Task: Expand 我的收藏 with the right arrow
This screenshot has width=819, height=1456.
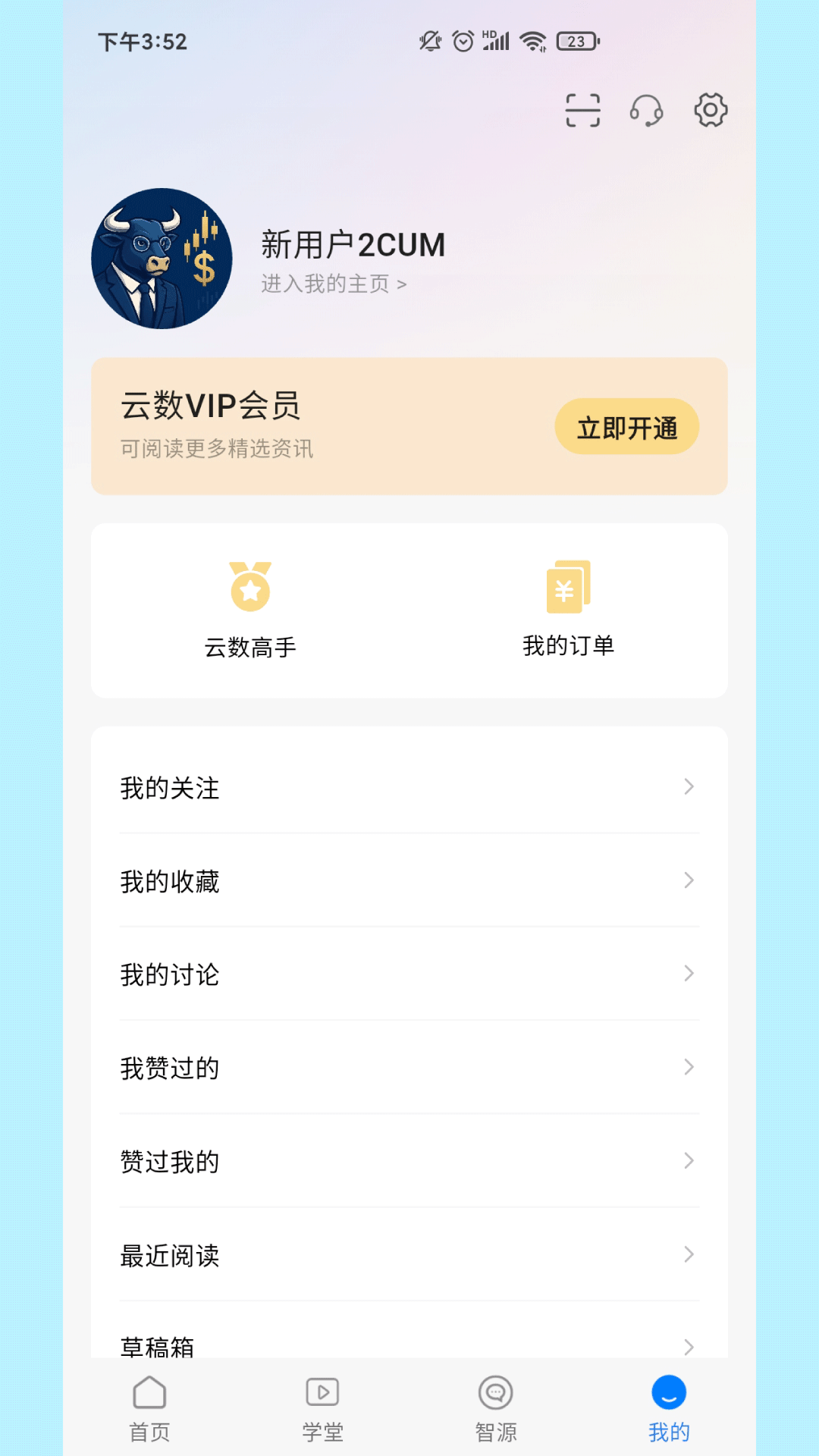Action: click(x=689, y=880)
